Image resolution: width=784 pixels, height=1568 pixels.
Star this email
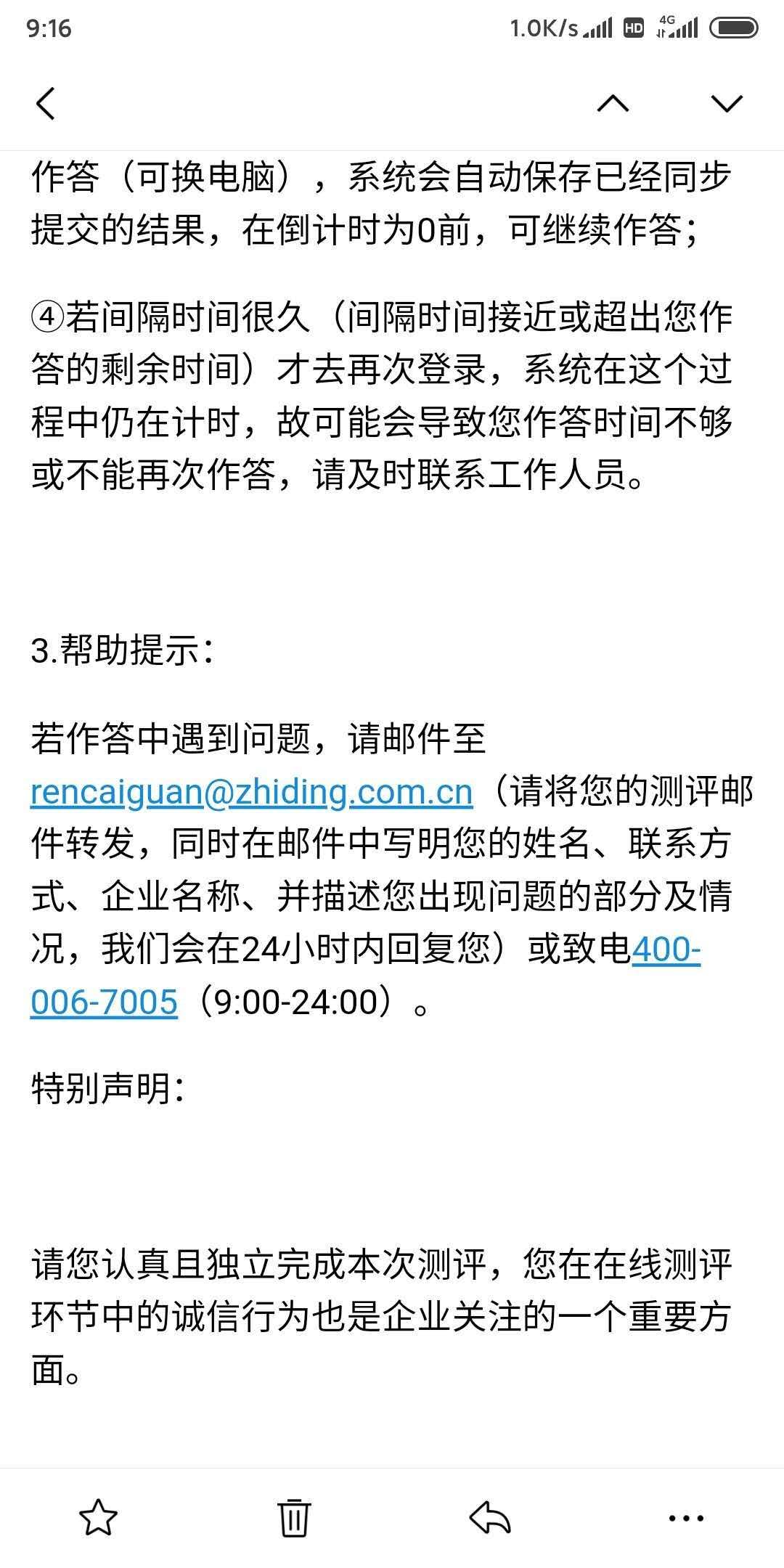(98, 1517)
